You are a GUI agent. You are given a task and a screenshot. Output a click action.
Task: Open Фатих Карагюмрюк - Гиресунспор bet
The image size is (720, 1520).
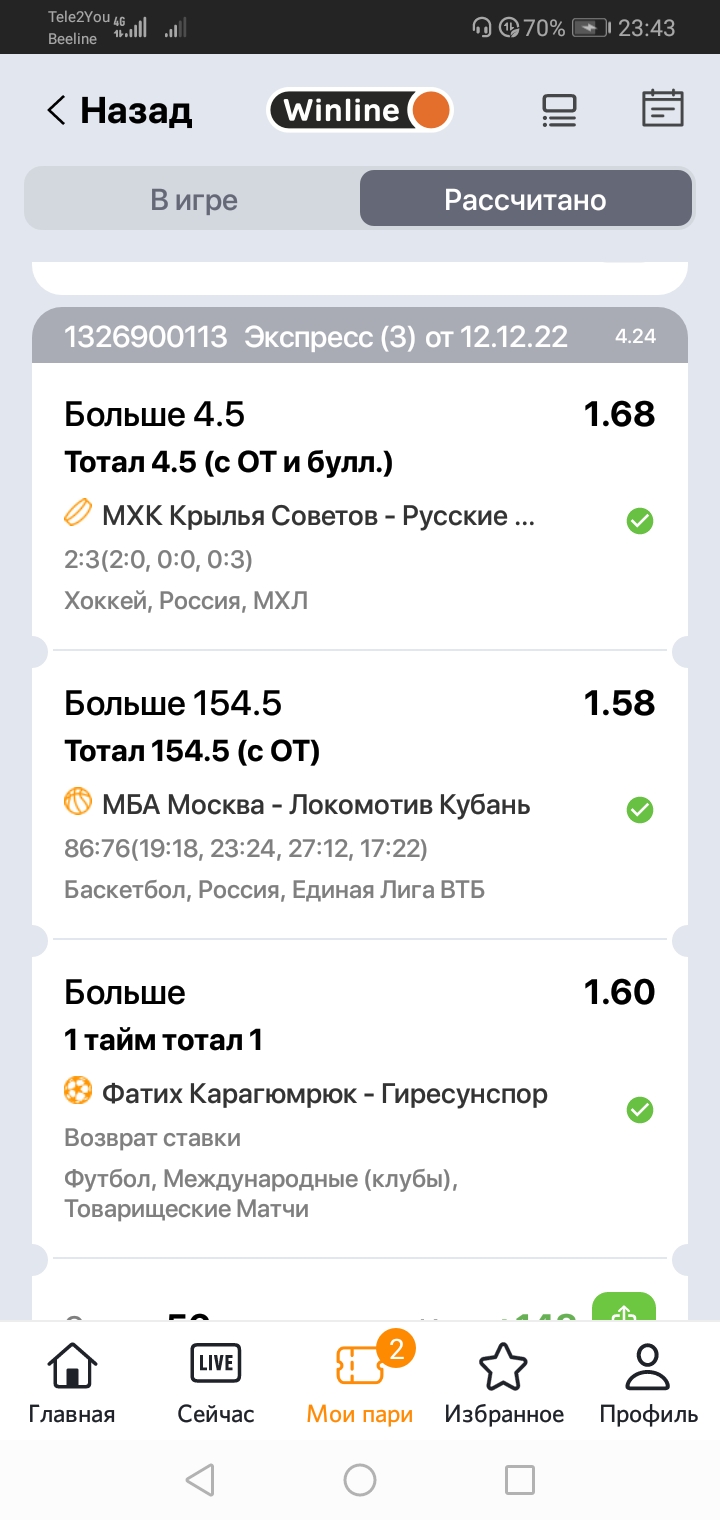[324, 1093]
